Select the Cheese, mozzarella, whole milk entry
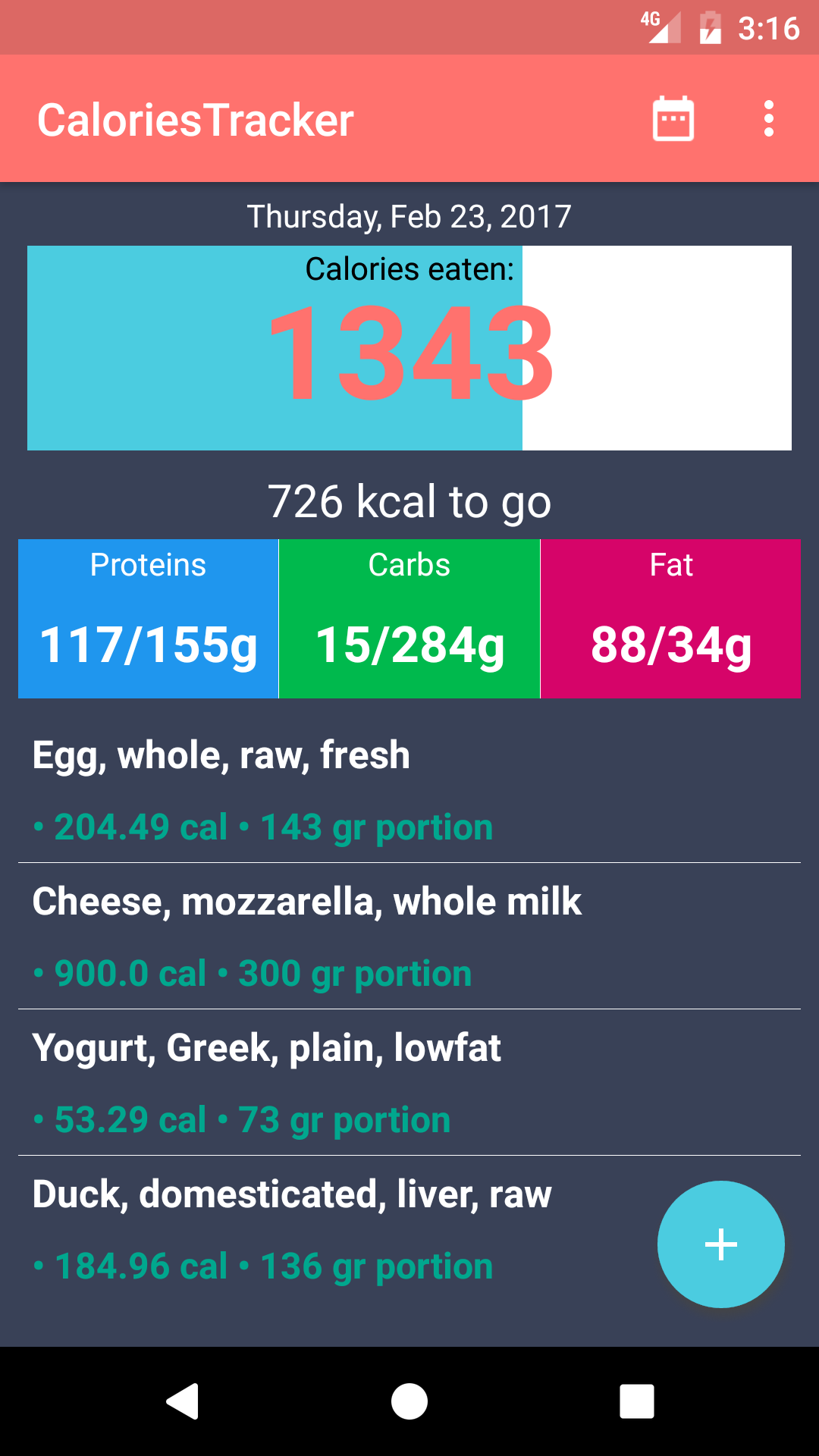This screenshot has height=1456, width=819. (x=409, y=937)
